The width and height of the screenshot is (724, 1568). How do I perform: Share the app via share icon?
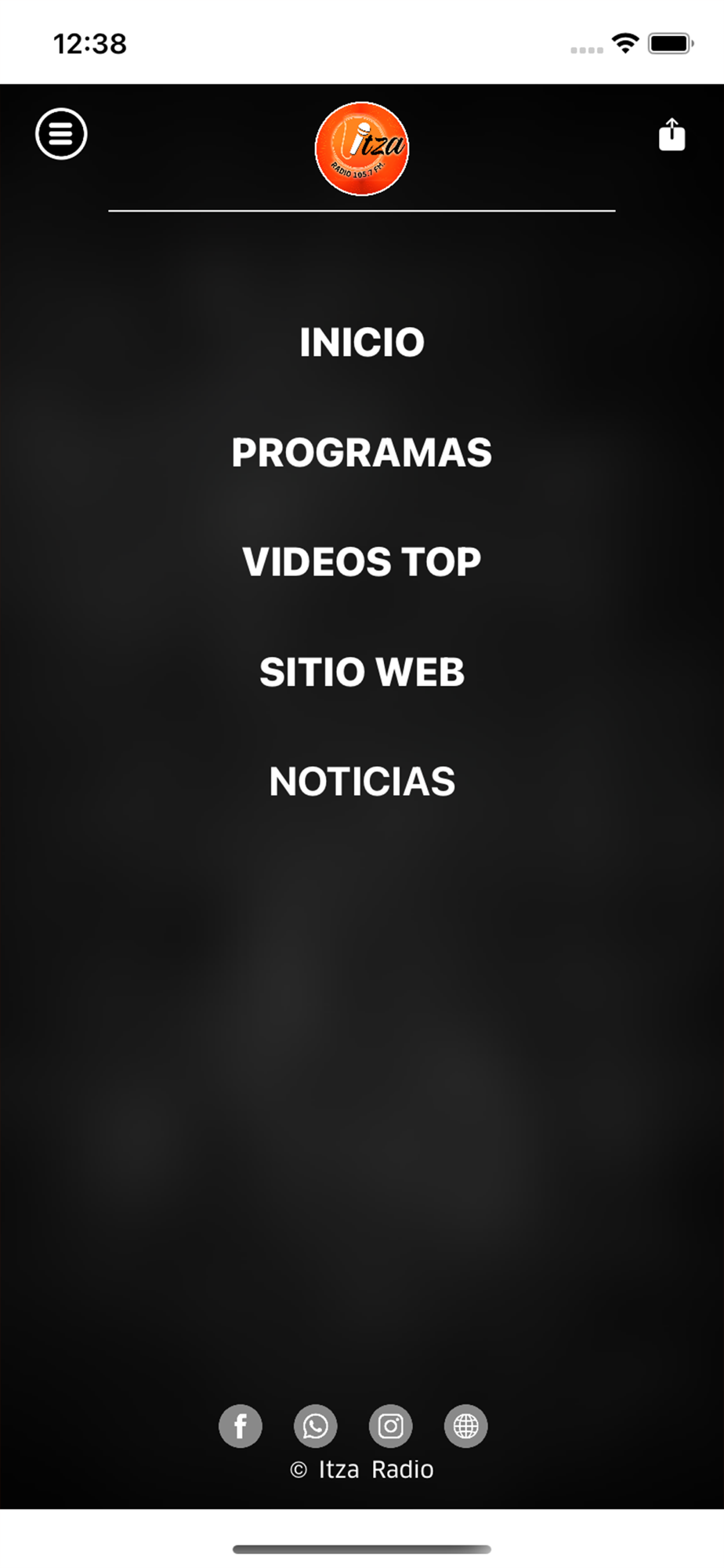coord(672,135)
